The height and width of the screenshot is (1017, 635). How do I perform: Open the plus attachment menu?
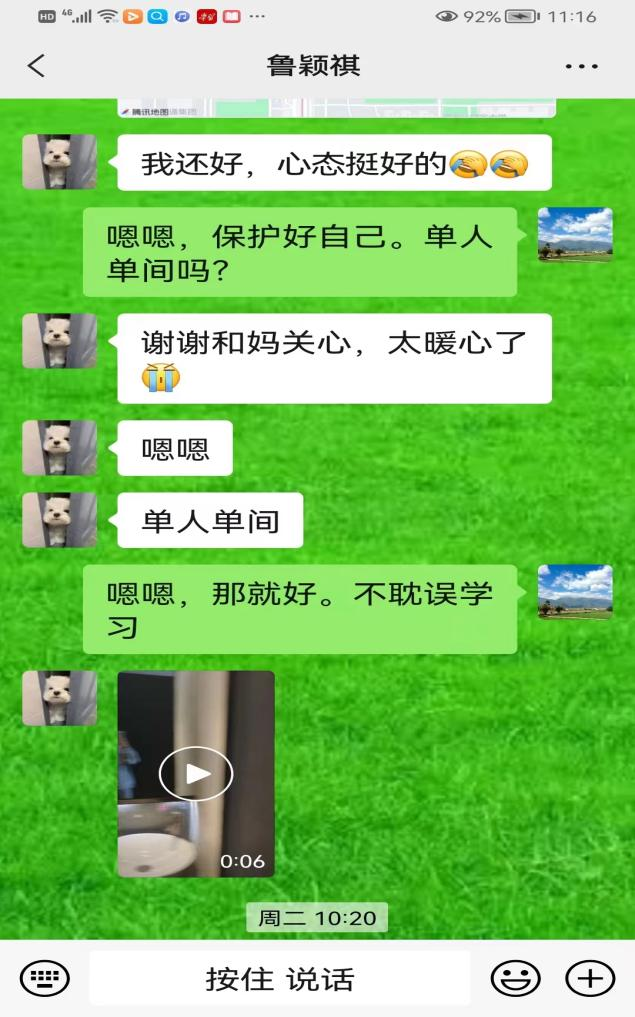pos(590,977)
